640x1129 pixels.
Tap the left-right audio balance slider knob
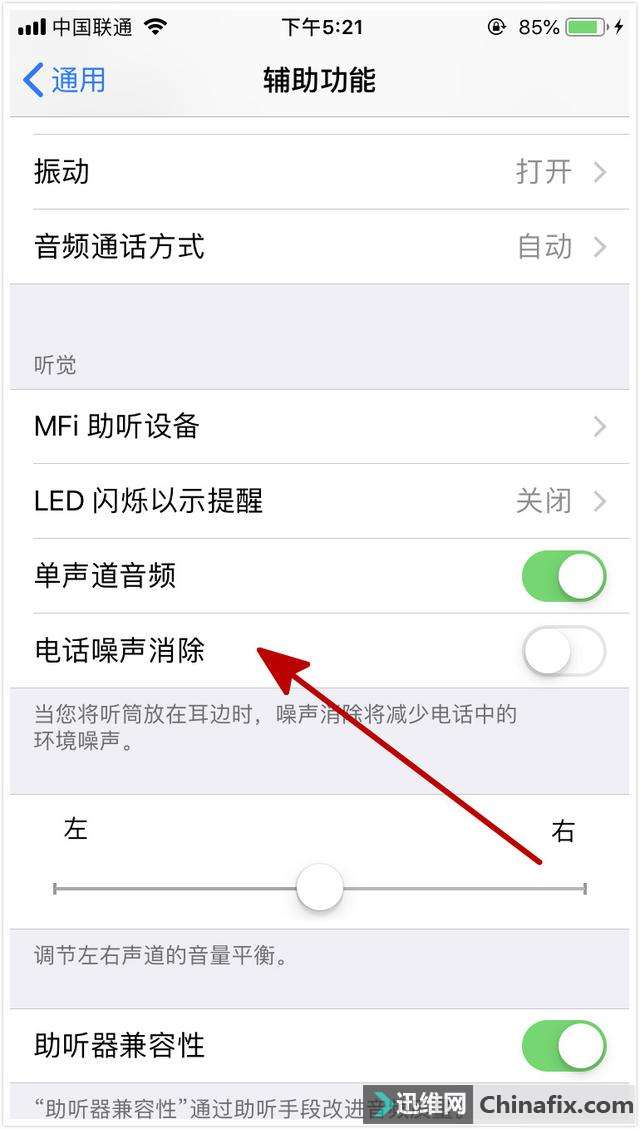(320, 887)
